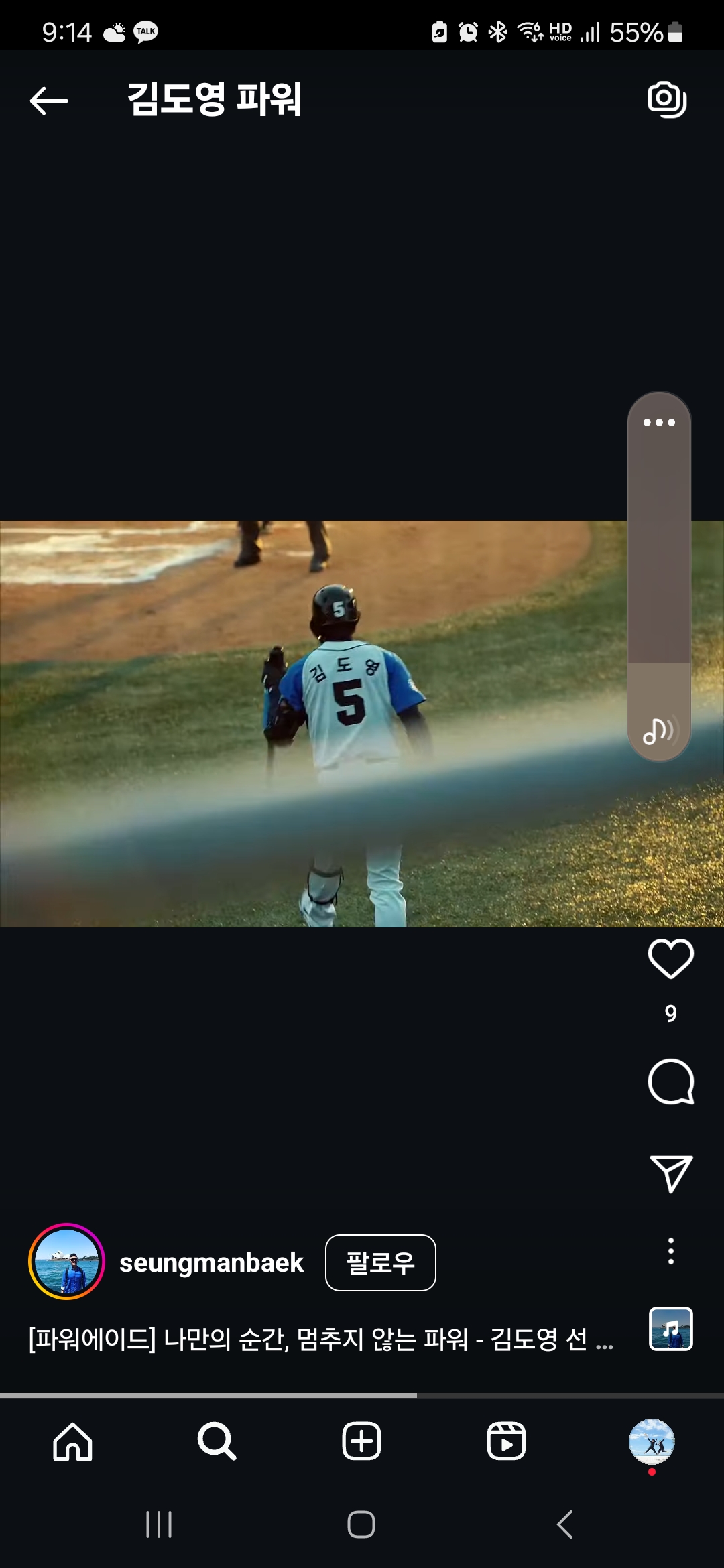This screenshot has height=1568, width=724.
Task: Open my profile tab
Action: pyautogui.click(x=651, y=1441)
